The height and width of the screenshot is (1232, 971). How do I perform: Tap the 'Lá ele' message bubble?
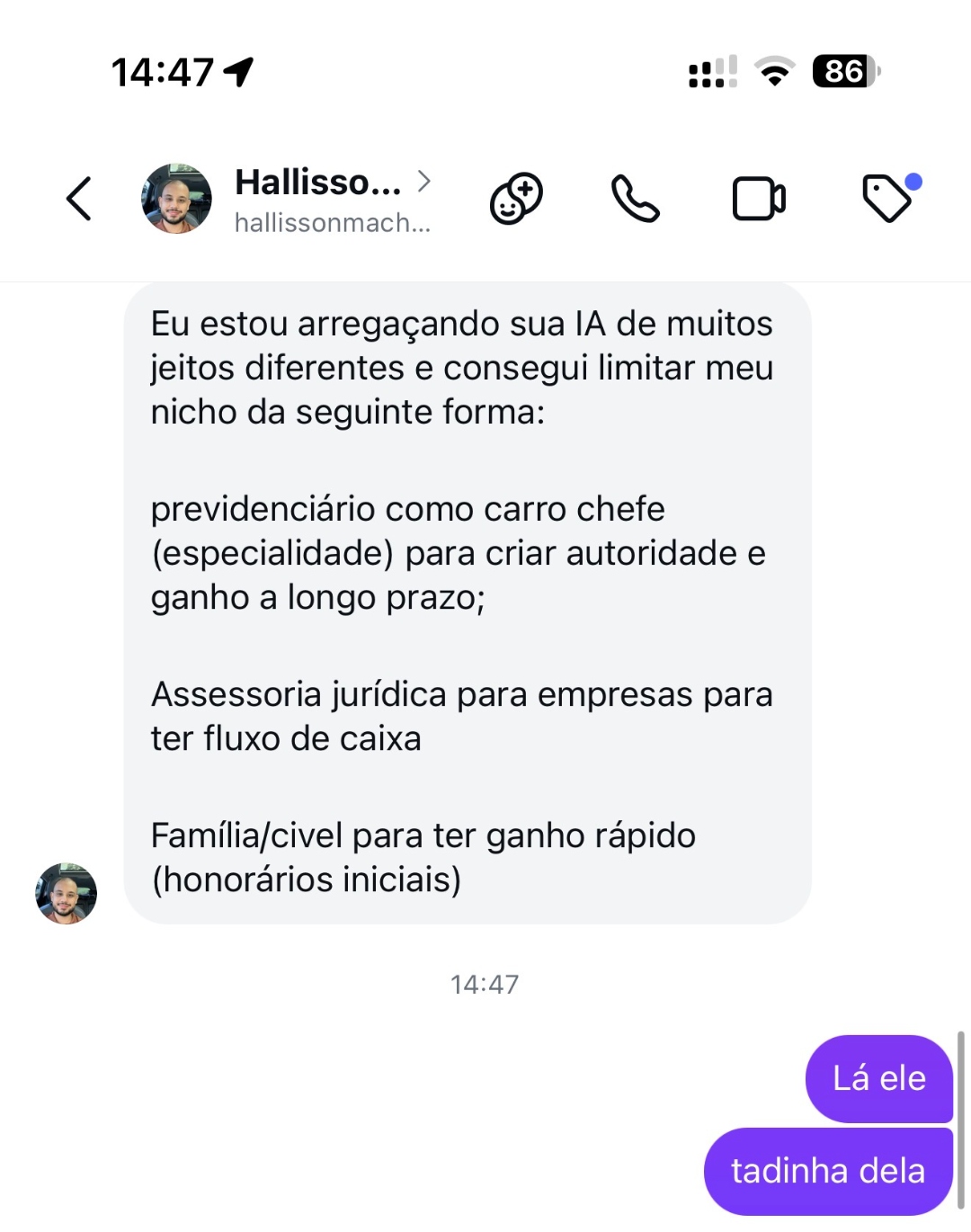click(878, 1078)
